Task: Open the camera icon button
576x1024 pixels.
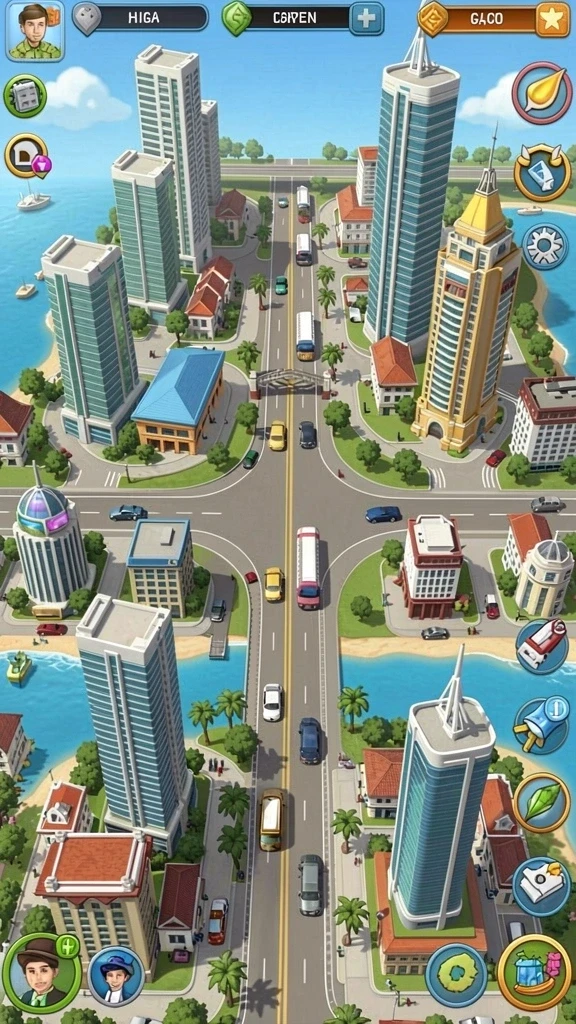Action: pos(541,886)
